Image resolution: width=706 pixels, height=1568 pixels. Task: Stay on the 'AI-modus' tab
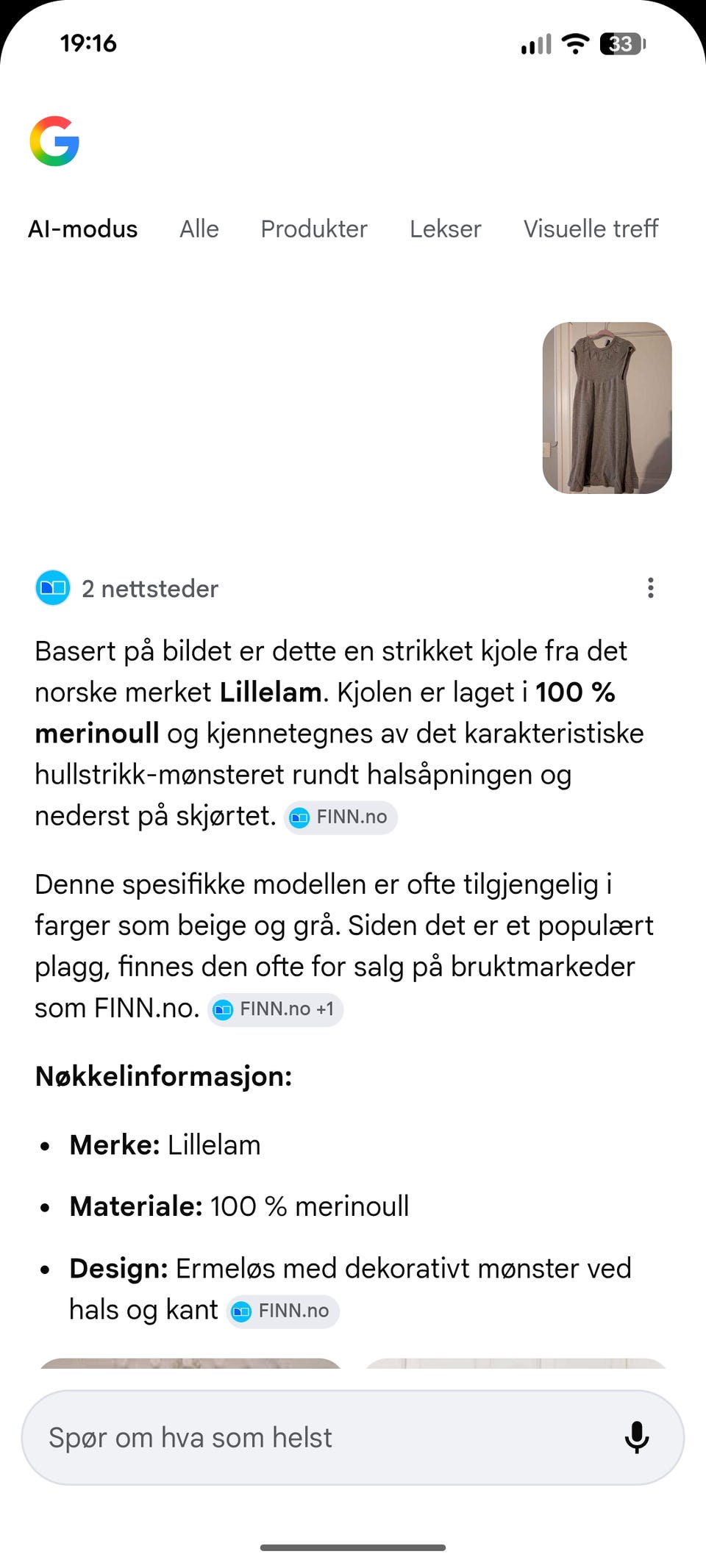click(x=82, y=229)
